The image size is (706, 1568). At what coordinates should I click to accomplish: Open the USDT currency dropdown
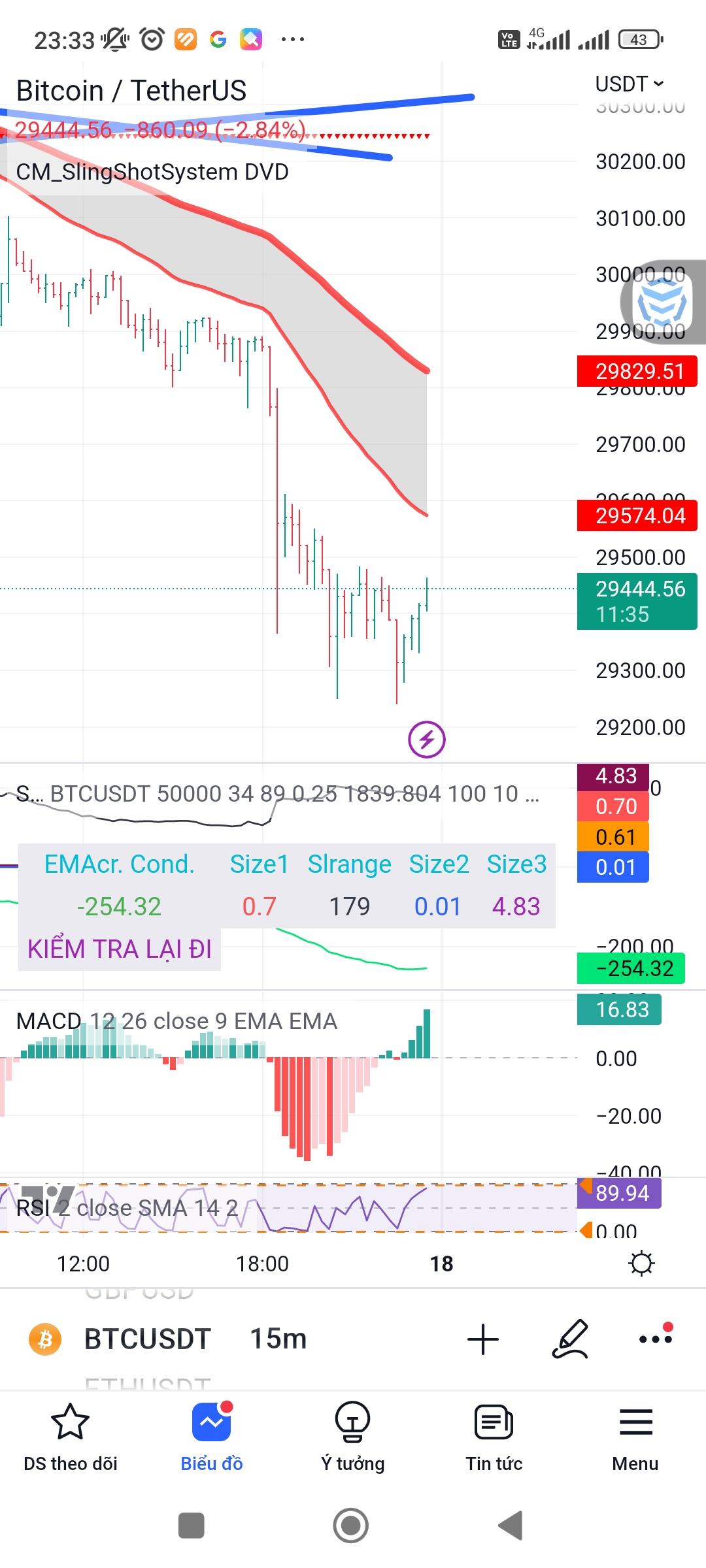tap(629, 84)
